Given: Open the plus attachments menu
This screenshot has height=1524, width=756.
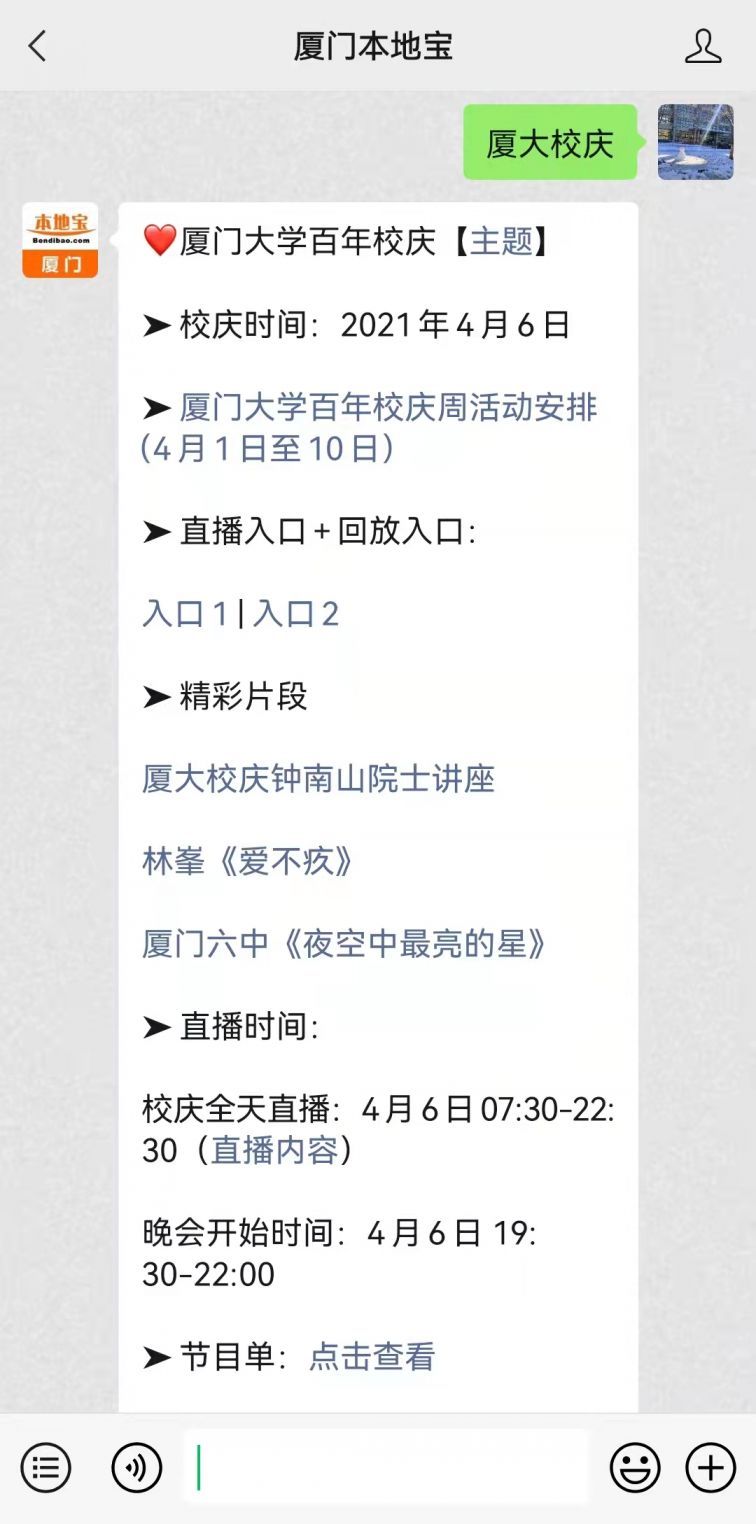Looking at the screenshot, I should click(x=710, y=1468).
